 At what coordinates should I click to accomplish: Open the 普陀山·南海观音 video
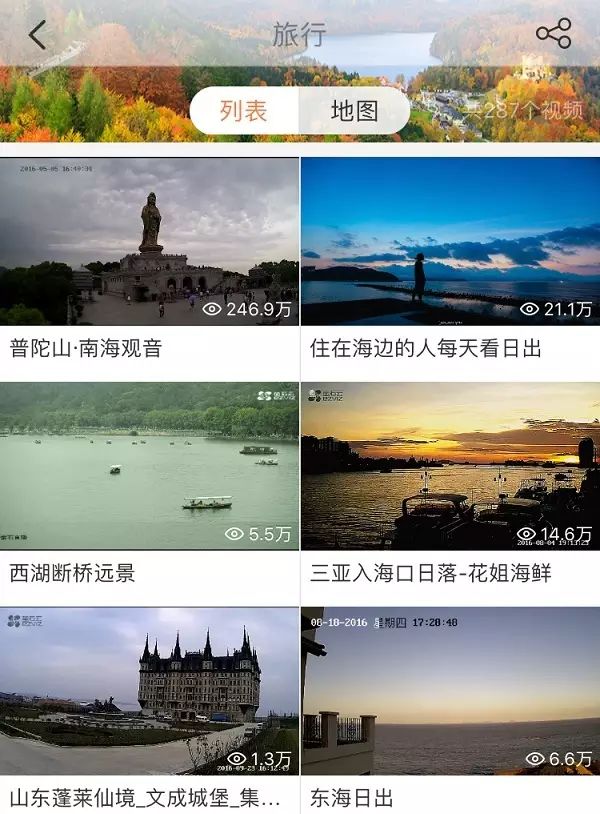[x=150, y=241]
